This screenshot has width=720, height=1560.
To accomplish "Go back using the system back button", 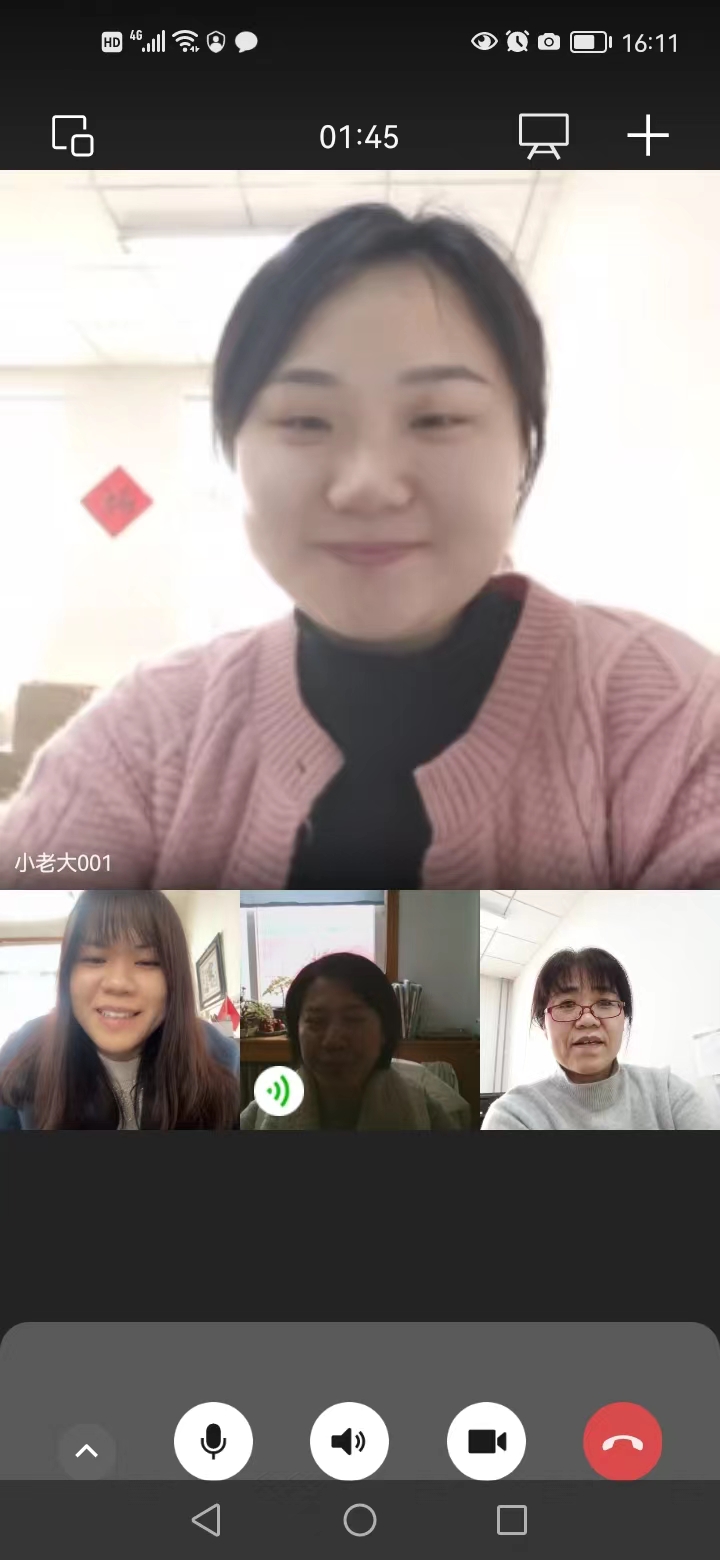I will pyautogui.click(x=206, y=1520).
